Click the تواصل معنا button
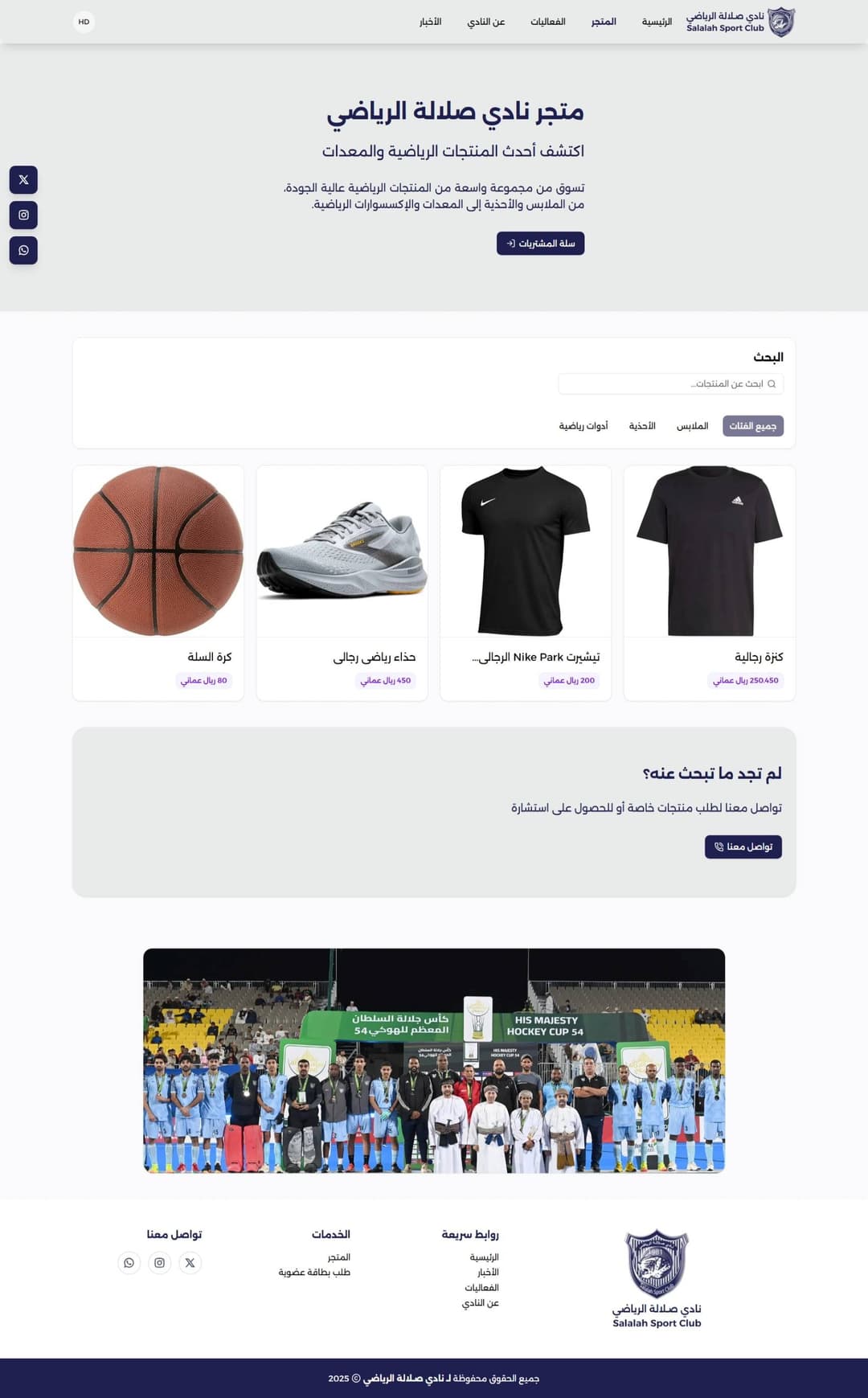 point(743,847)
